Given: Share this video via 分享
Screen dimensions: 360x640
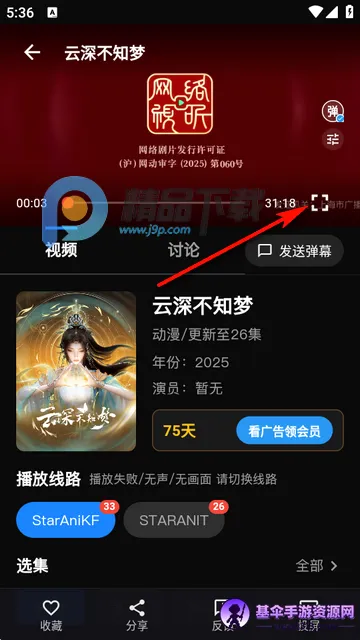Looking at the screenshot, I should [x=137, y=615].
